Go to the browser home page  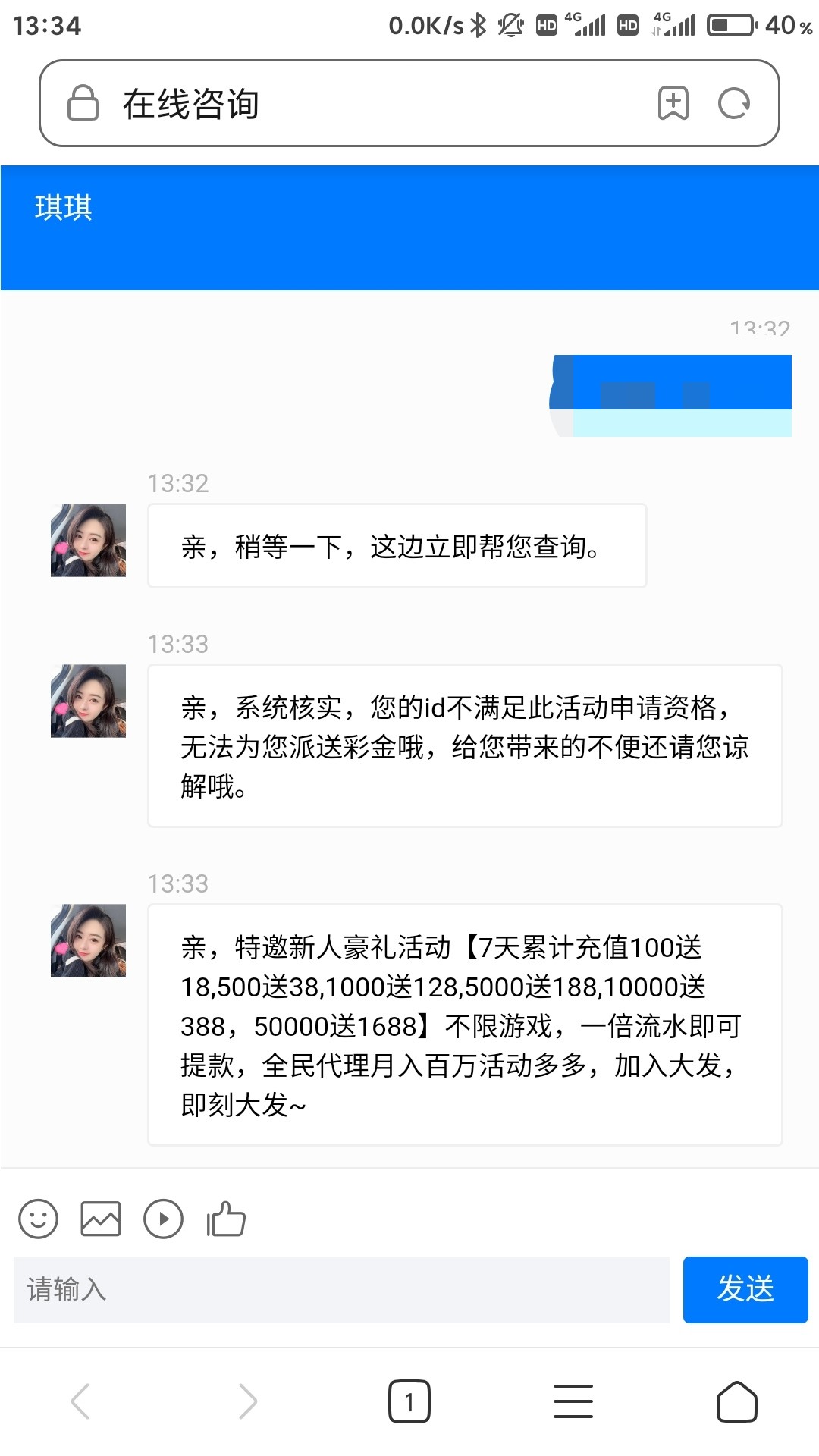(736, 1401)
